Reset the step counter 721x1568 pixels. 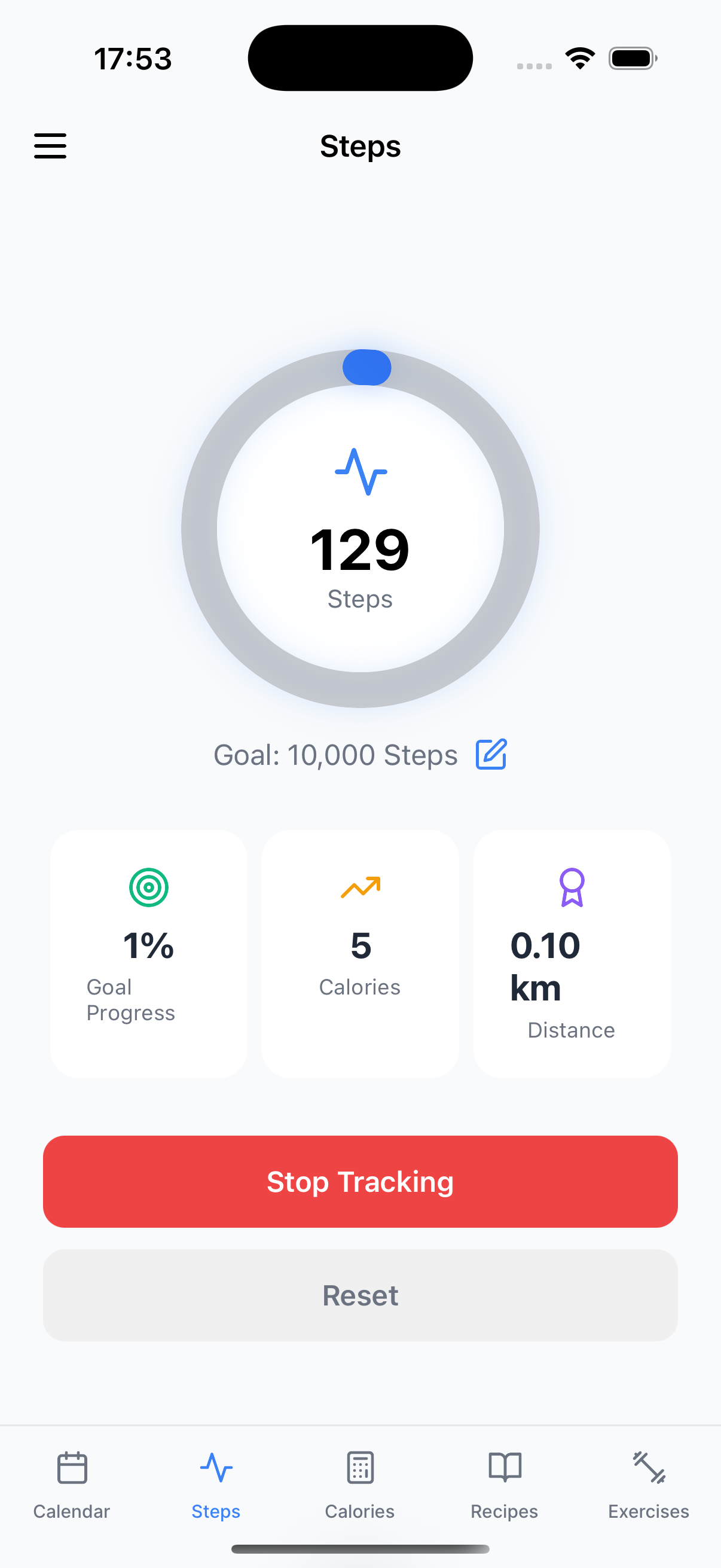(x=360, y=1295)
